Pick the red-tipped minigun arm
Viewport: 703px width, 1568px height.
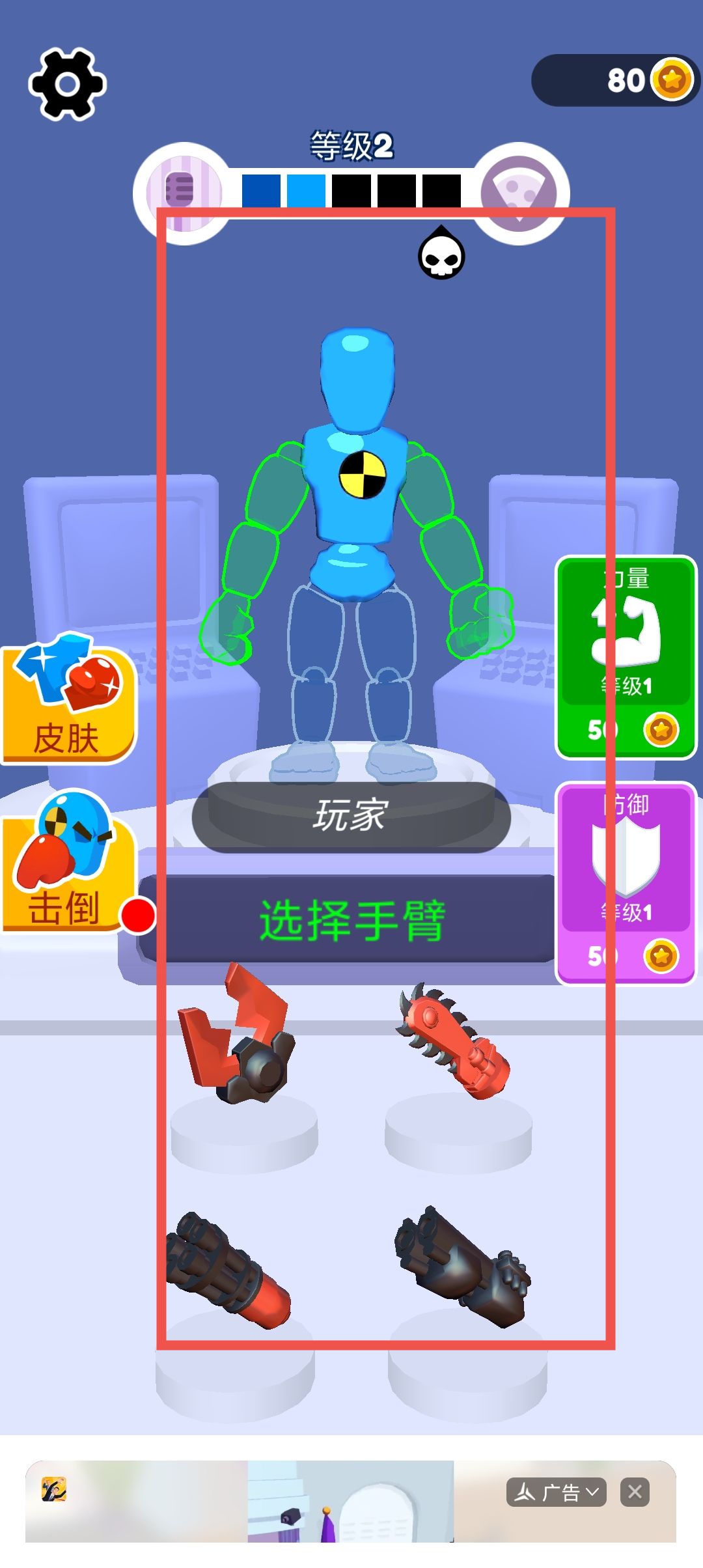click(228, 1270)
